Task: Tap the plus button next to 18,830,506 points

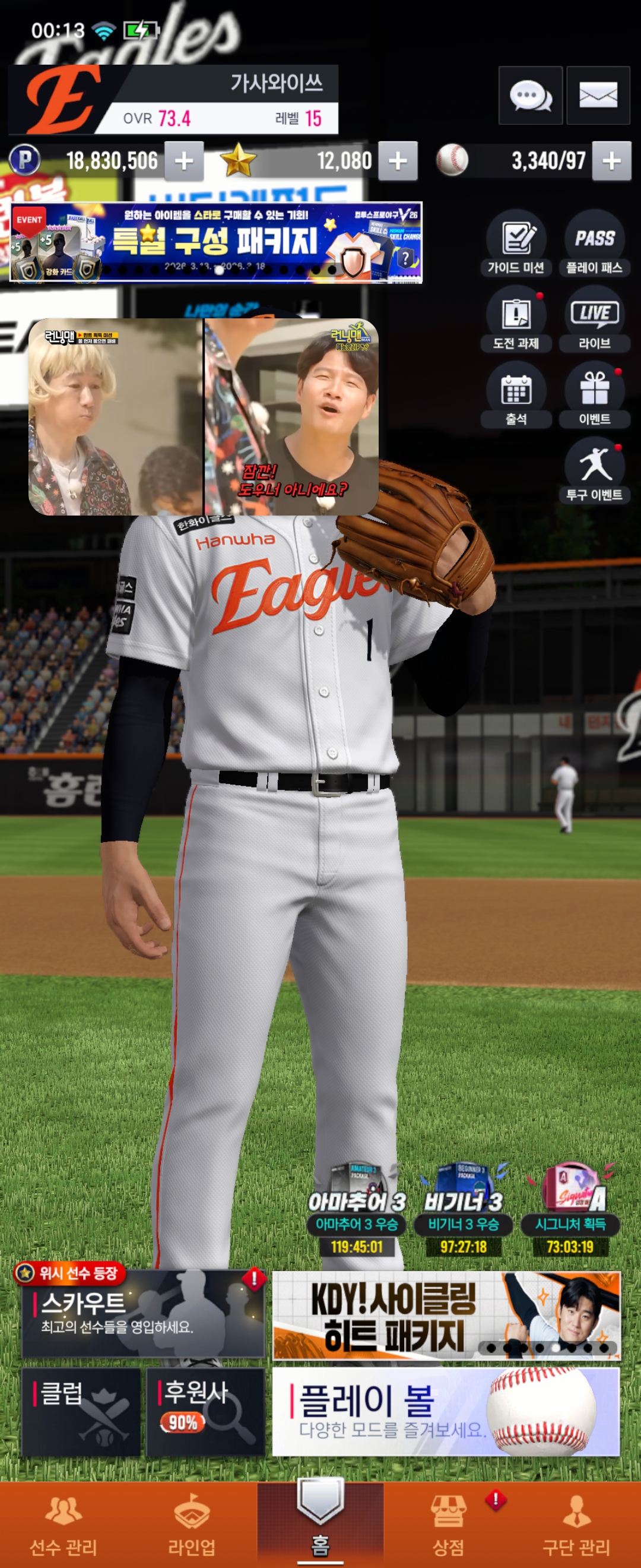Action: pyautogui.click(x=183, y=162)
